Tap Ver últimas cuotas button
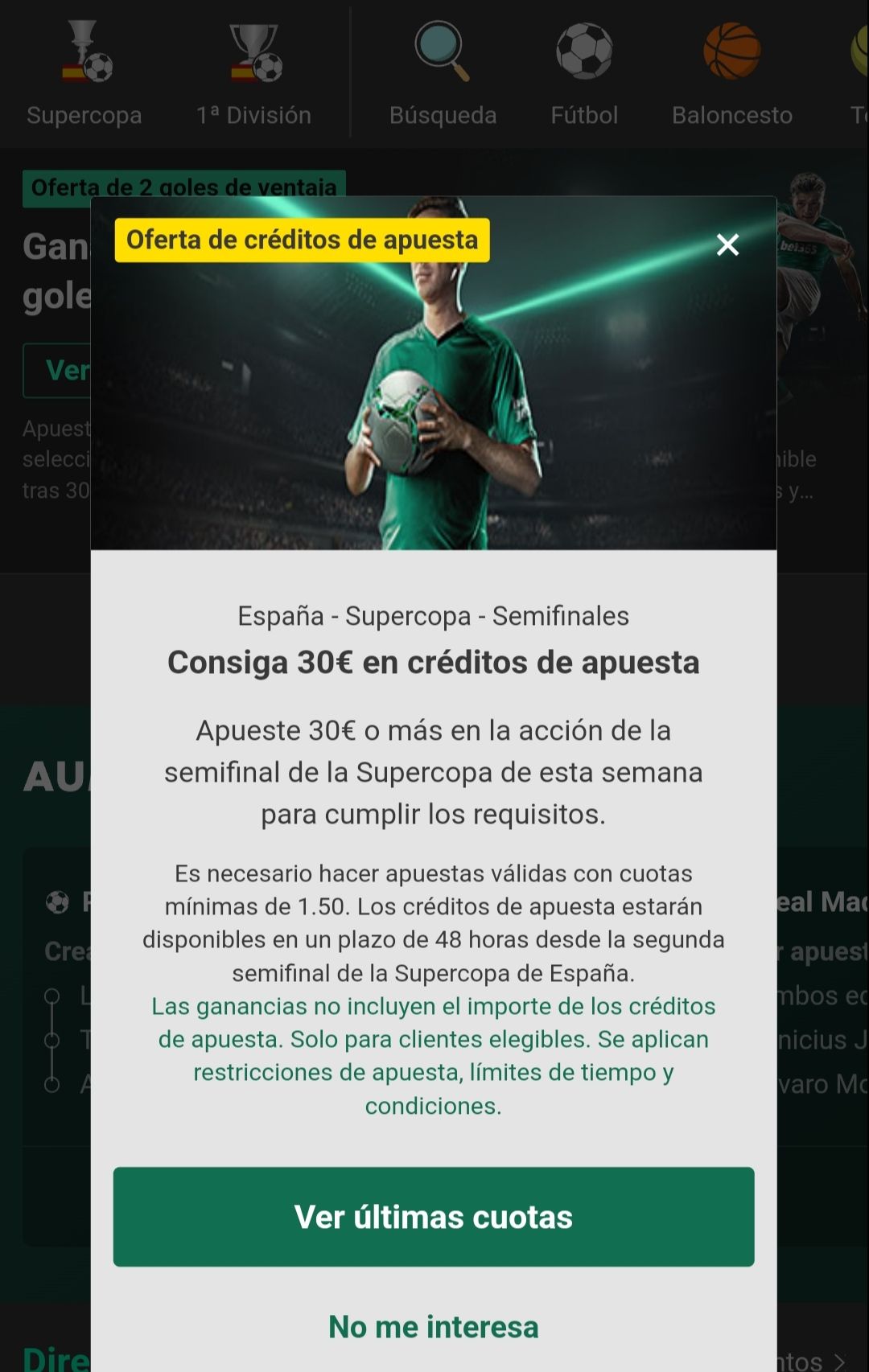 point(433,1216)
